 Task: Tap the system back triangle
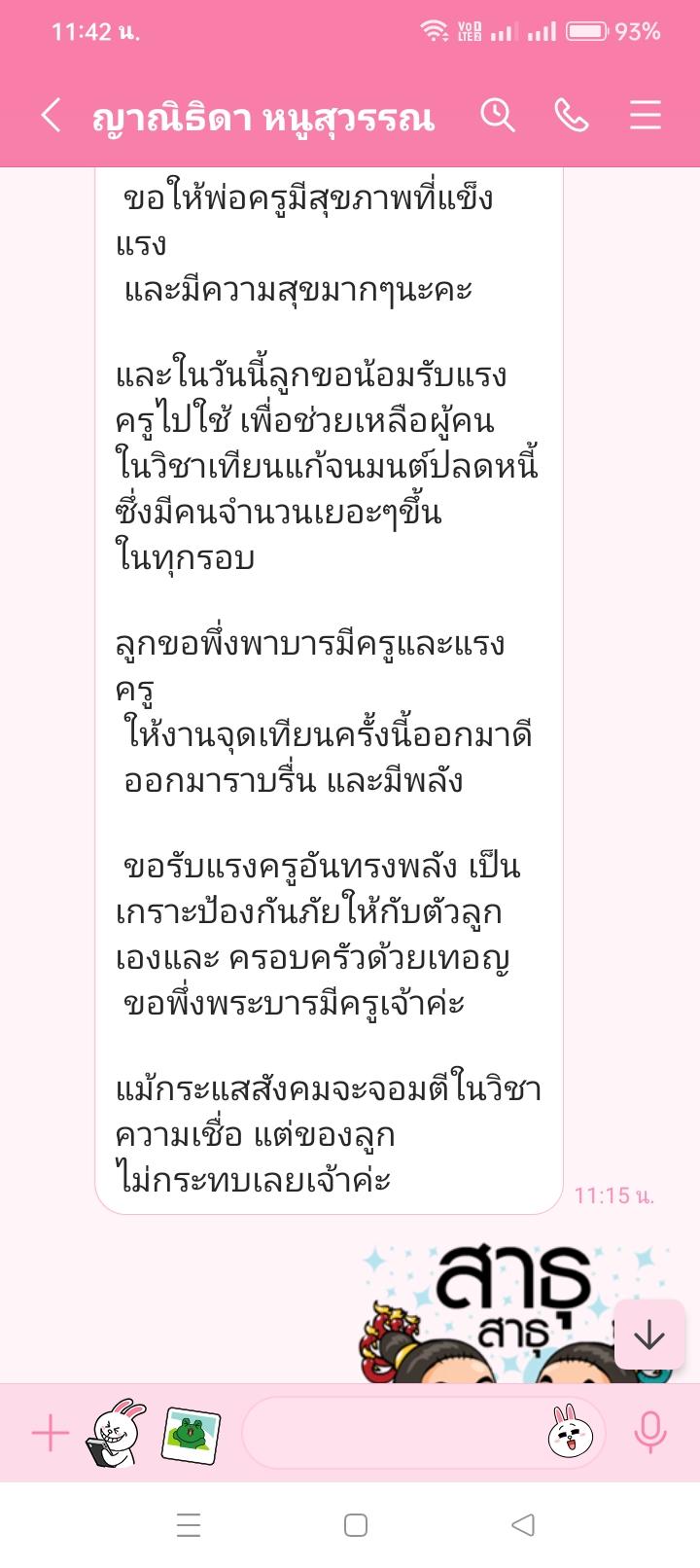pos(523,1524)
